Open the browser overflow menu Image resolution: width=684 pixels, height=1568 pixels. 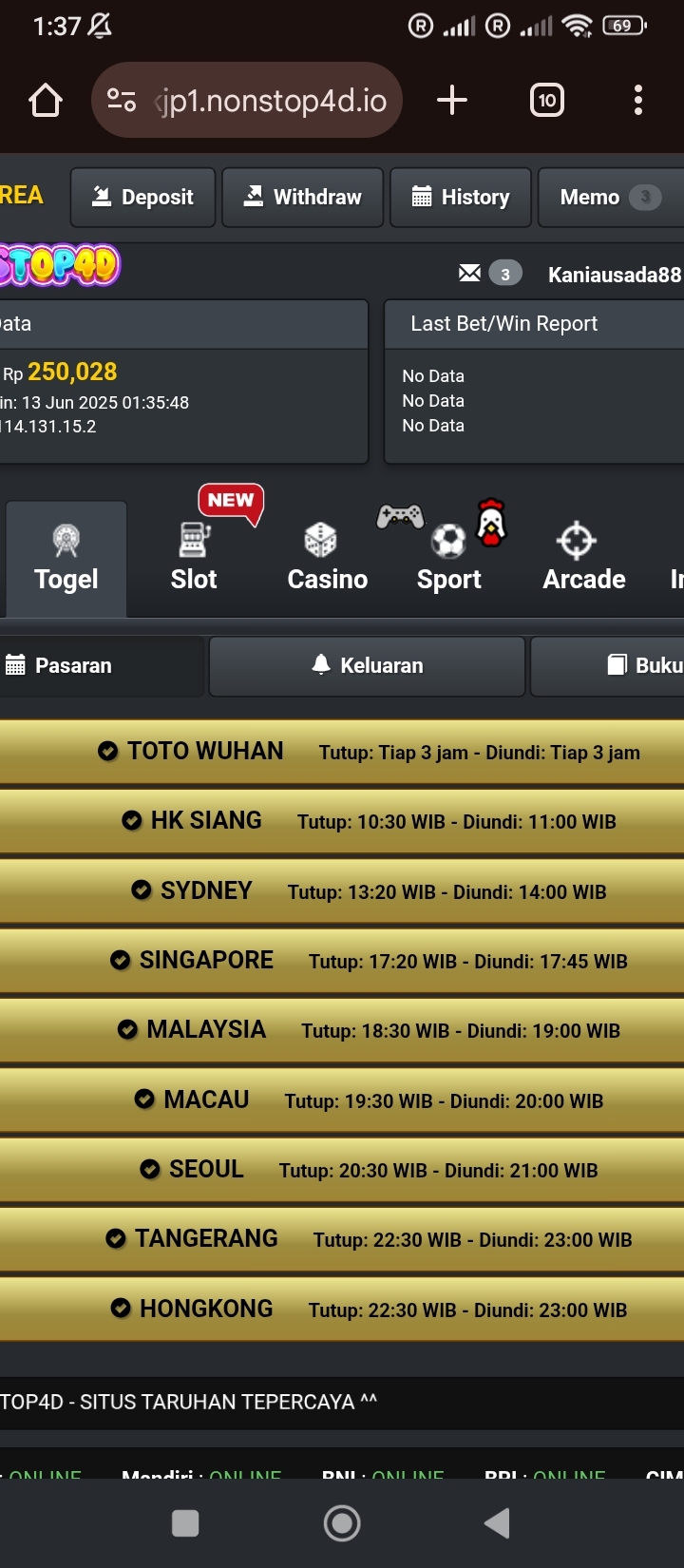[637, 100]
